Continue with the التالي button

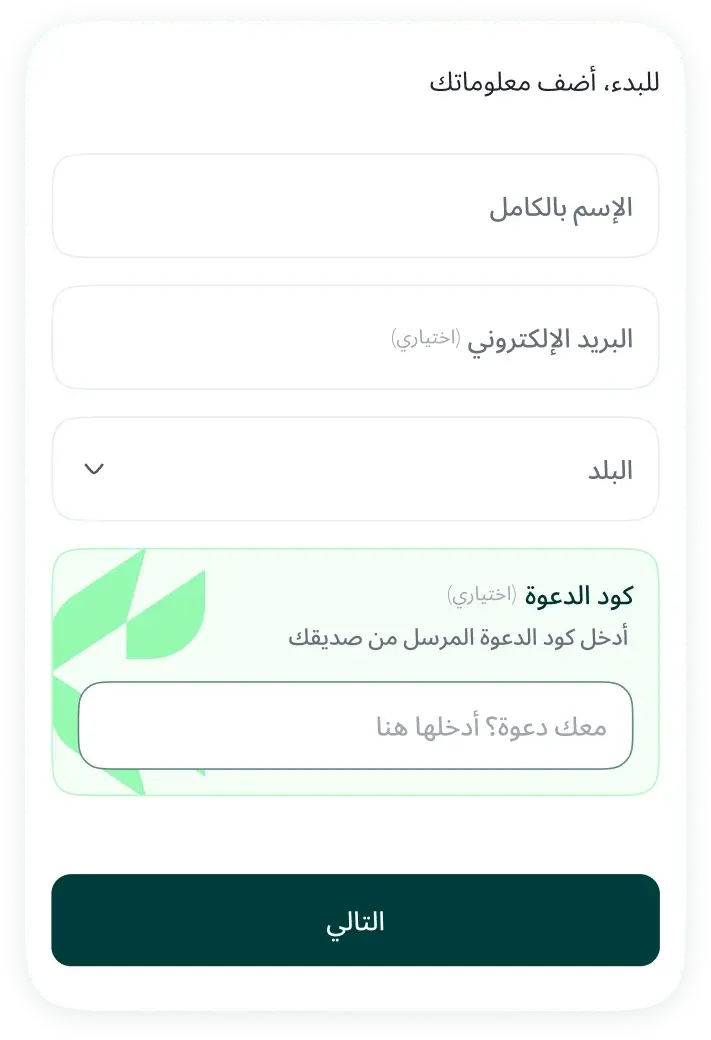point(355,921)
